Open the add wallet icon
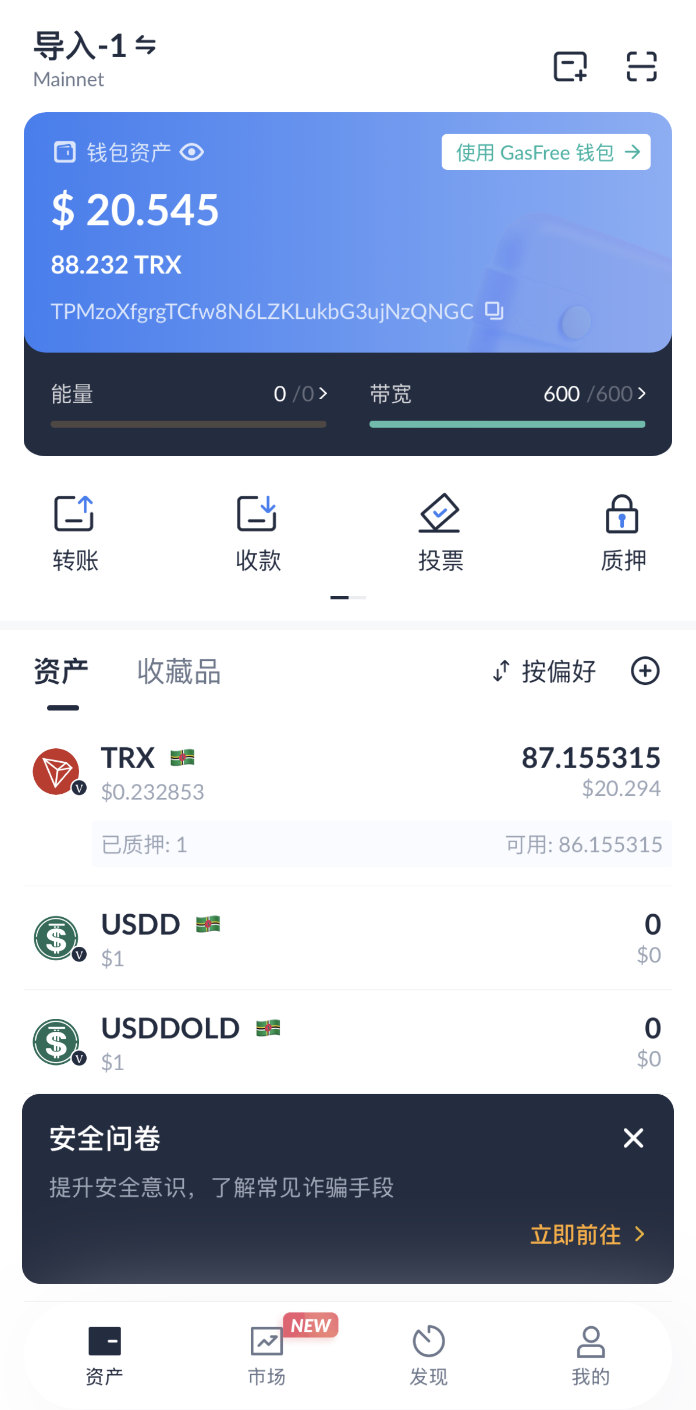The height and width of the screenshot is (1410, 696). click(x=570, y=66)
